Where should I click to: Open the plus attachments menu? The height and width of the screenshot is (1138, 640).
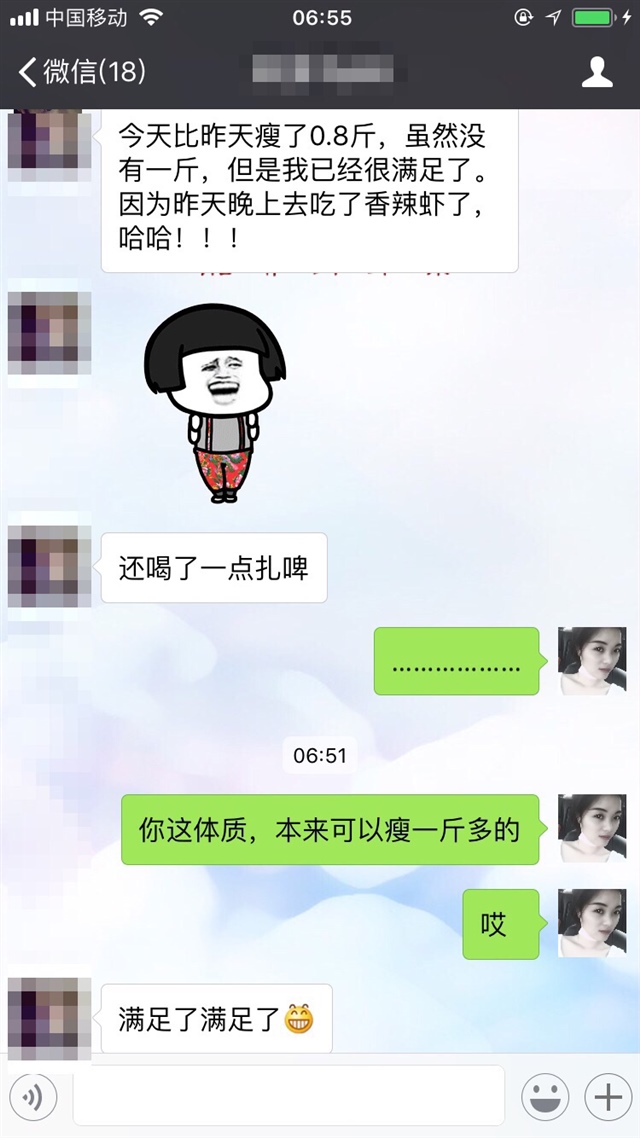[x=607, y=1097]
